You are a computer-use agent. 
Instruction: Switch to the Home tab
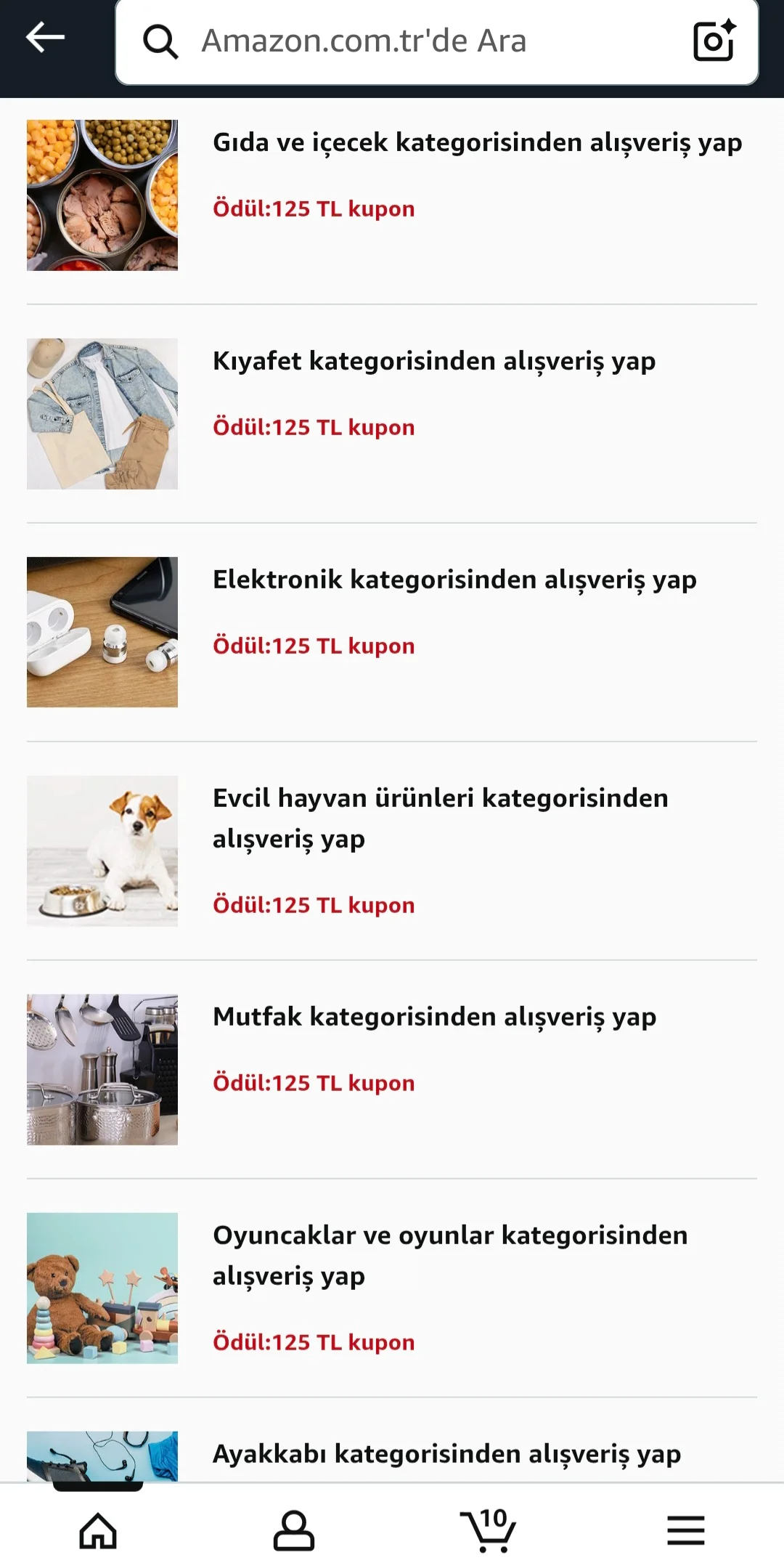tap(98, 1530)
